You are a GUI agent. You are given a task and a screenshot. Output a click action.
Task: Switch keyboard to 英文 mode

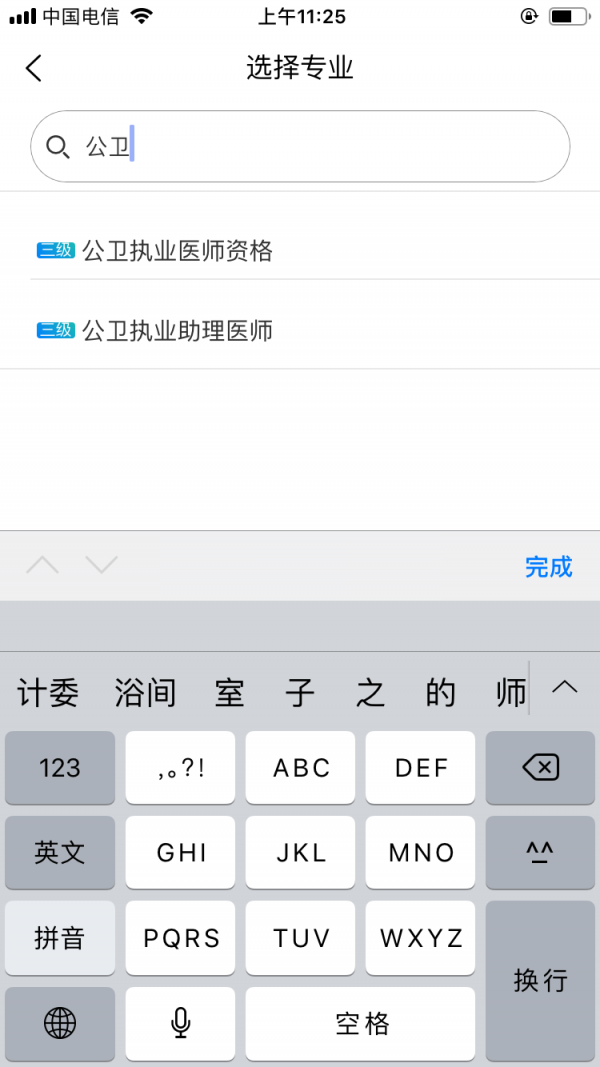point(60,853)
